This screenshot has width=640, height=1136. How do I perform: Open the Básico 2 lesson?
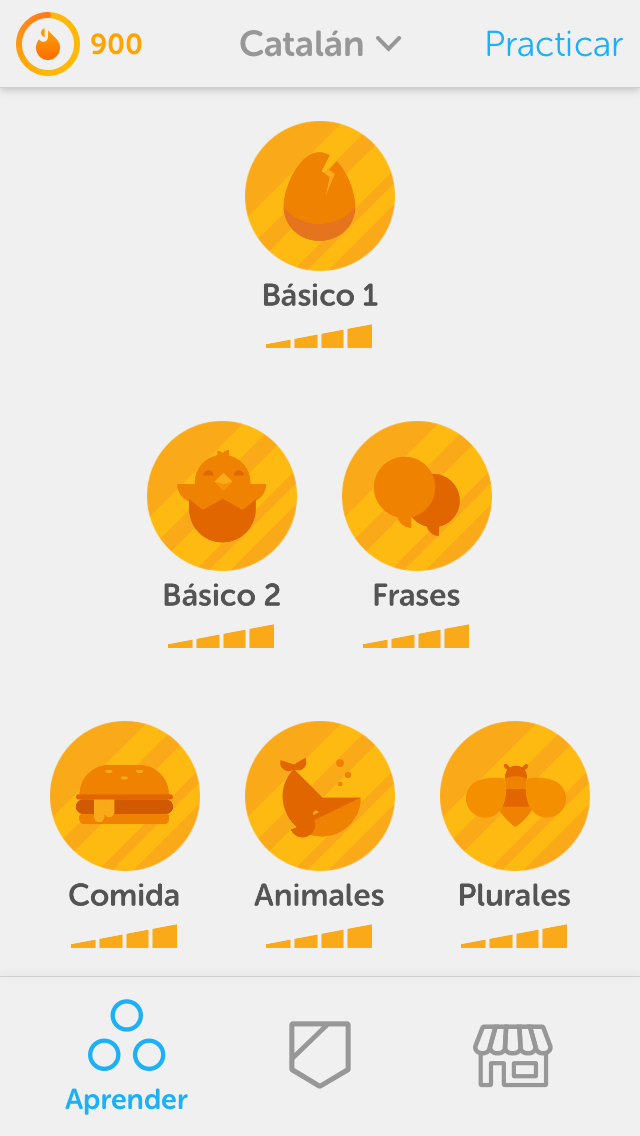click(222, 496)
